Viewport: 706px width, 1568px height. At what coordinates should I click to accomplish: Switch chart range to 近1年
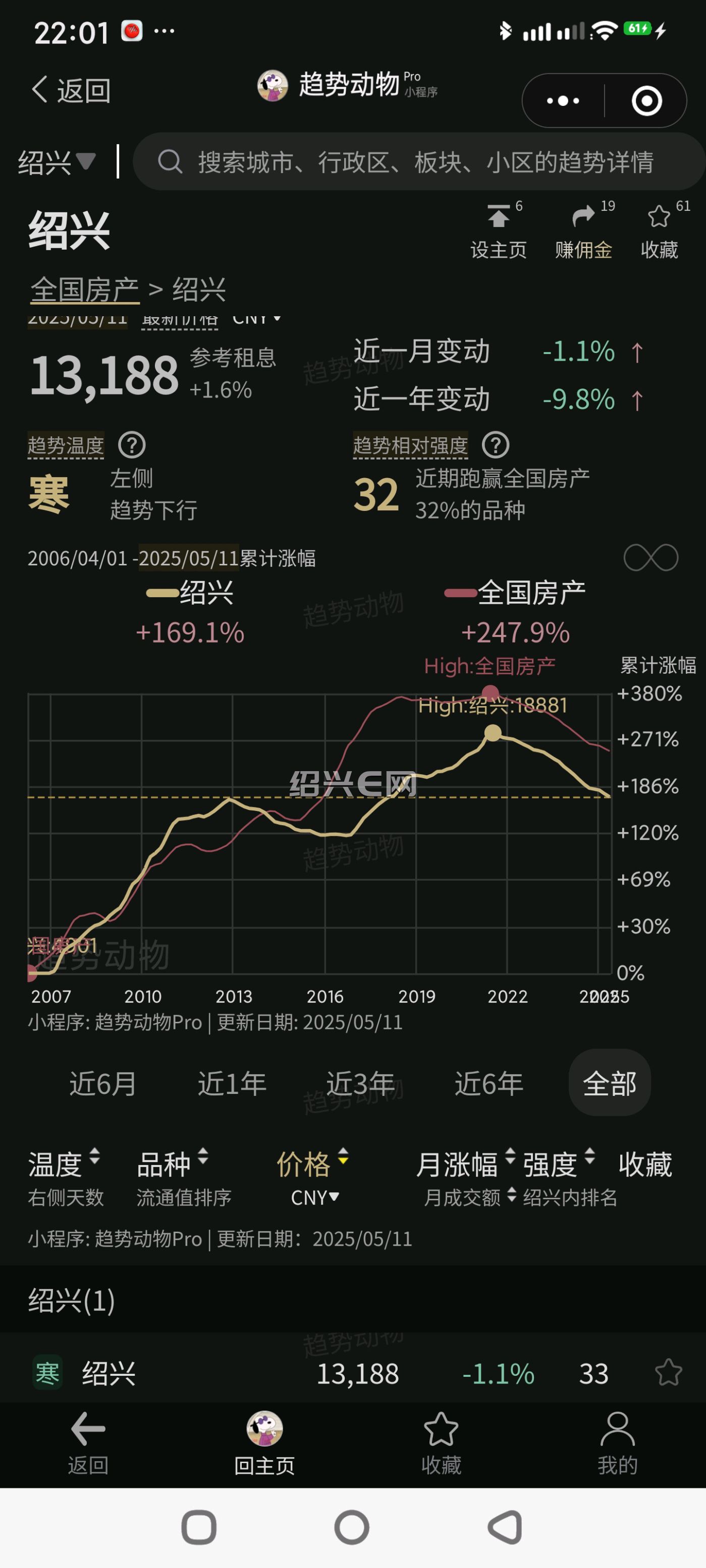pyautogui.click(x=232, y=1083)
